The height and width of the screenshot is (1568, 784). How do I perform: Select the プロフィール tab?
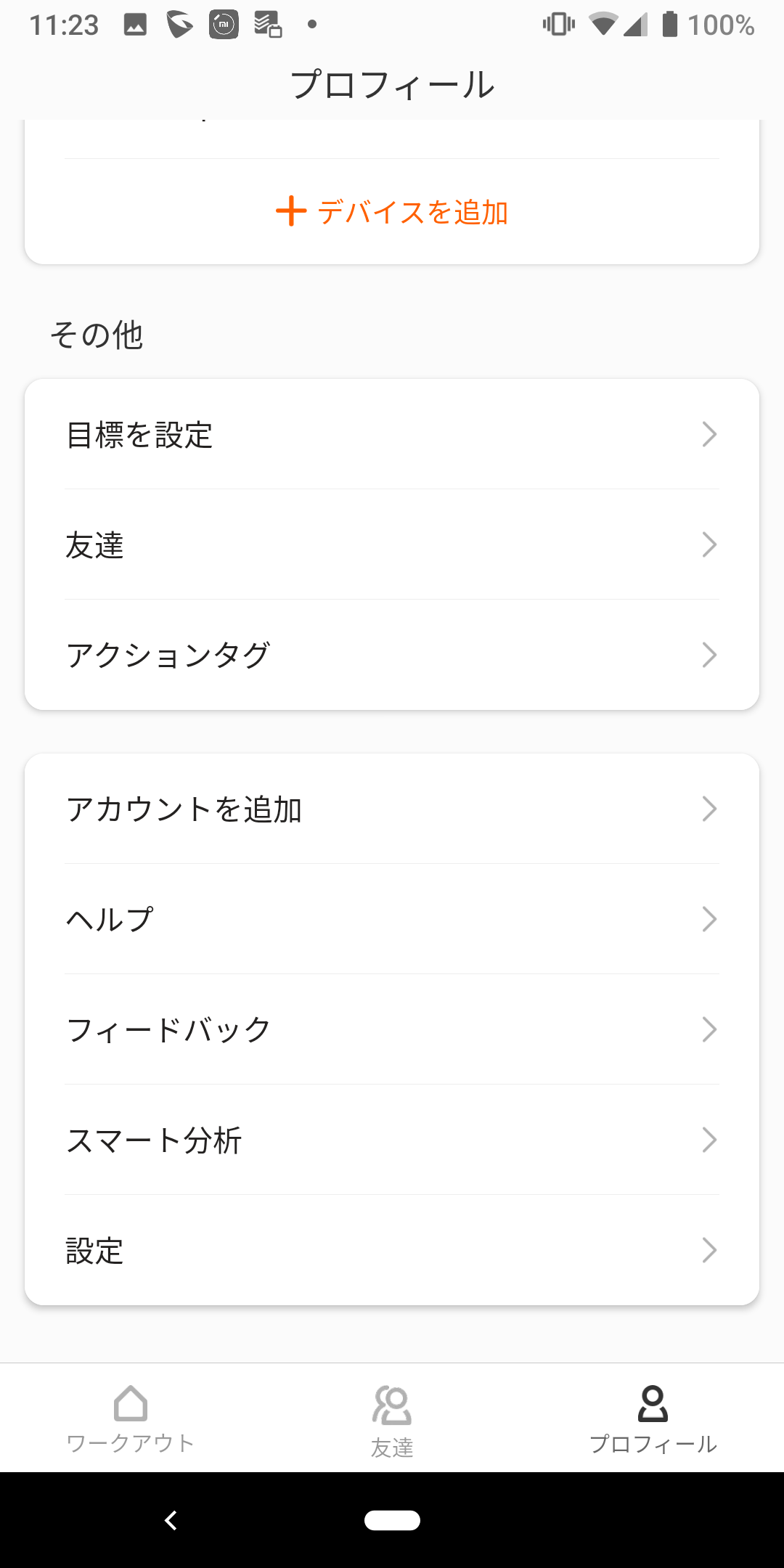(653, 1418)
